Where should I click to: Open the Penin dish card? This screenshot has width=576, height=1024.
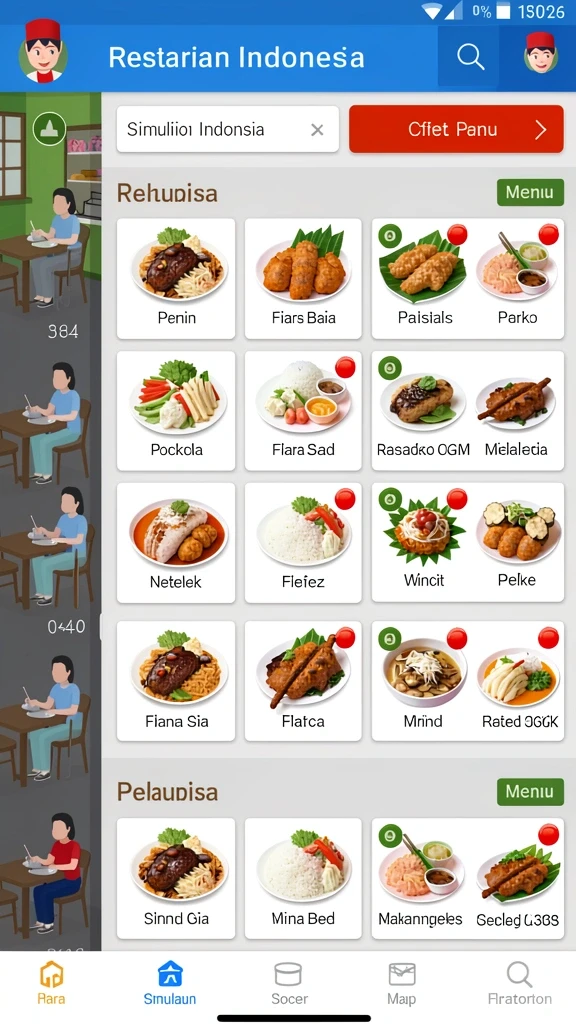[176, 279]
